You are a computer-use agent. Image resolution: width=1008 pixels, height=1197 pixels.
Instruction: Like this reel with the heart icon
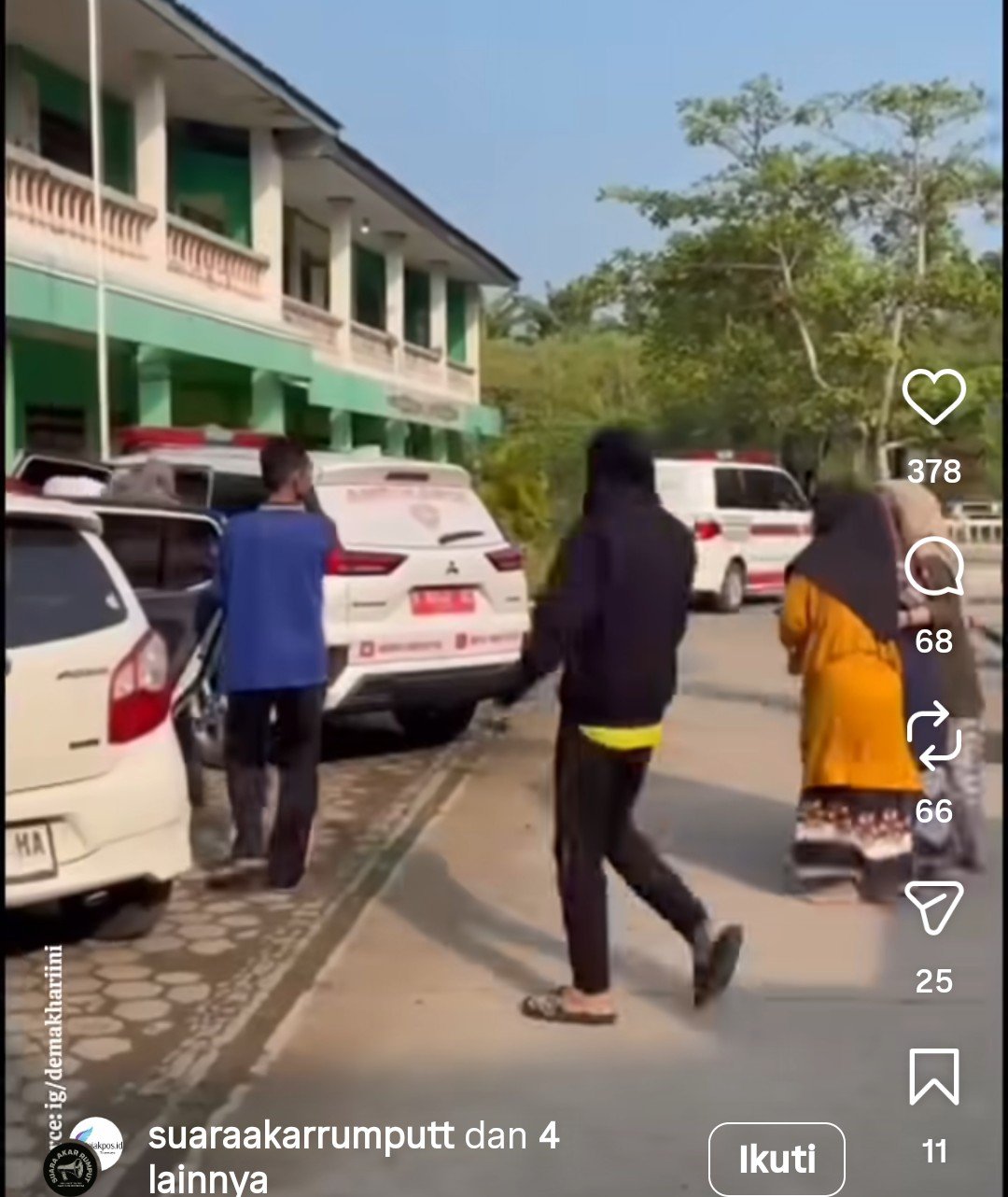point(933,397)
